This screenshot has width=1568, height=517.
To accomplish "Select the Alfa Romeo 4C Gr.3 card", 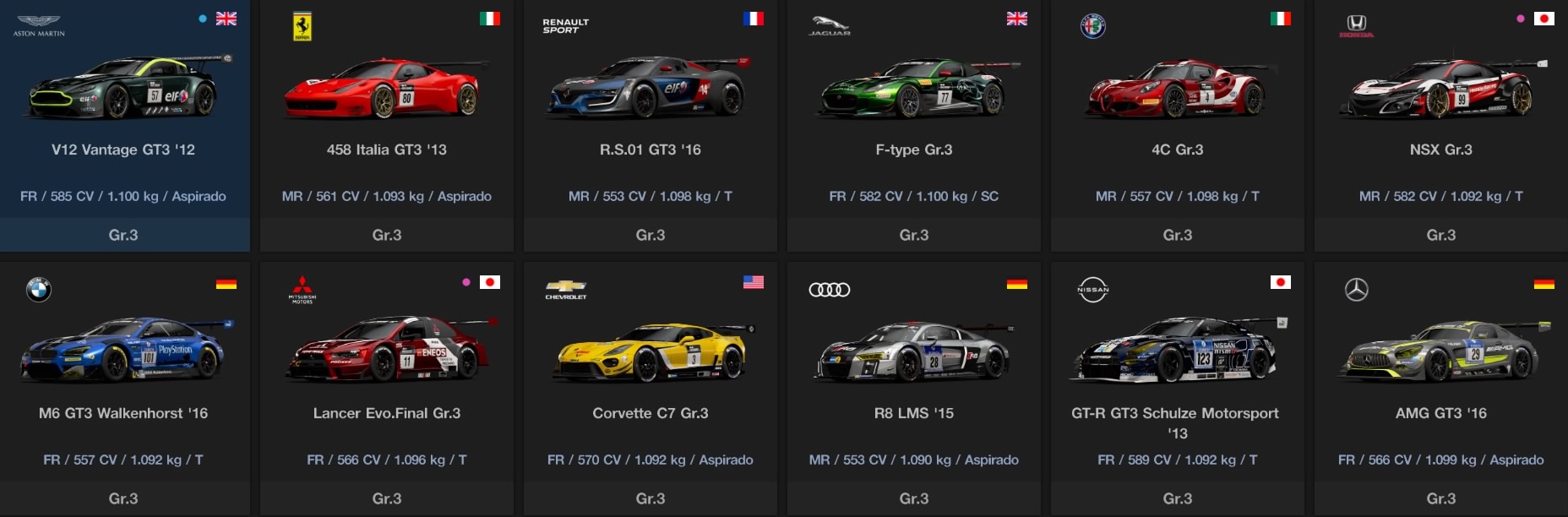I will (1178, 126).
